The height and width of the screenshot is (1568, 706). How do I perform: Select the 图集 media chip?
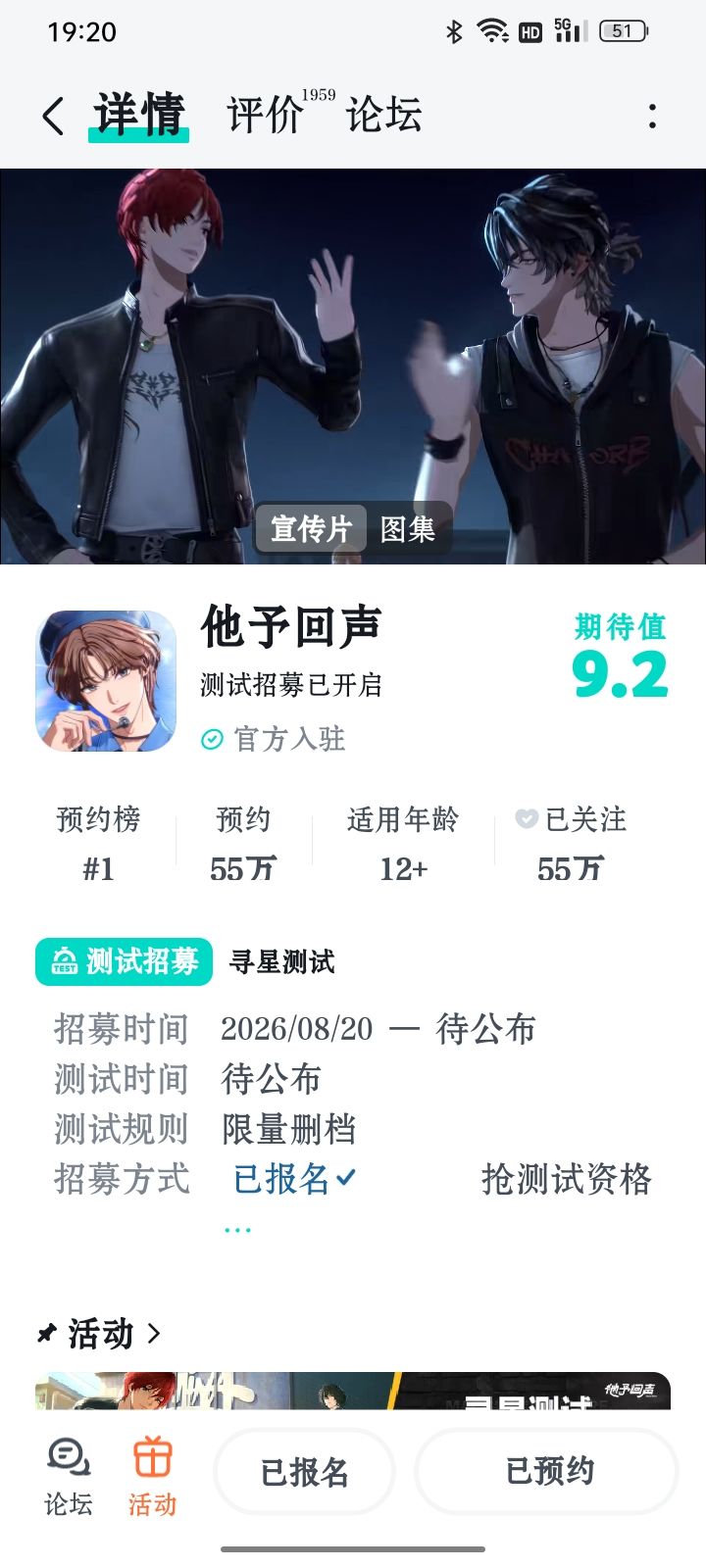coord(408,529)
